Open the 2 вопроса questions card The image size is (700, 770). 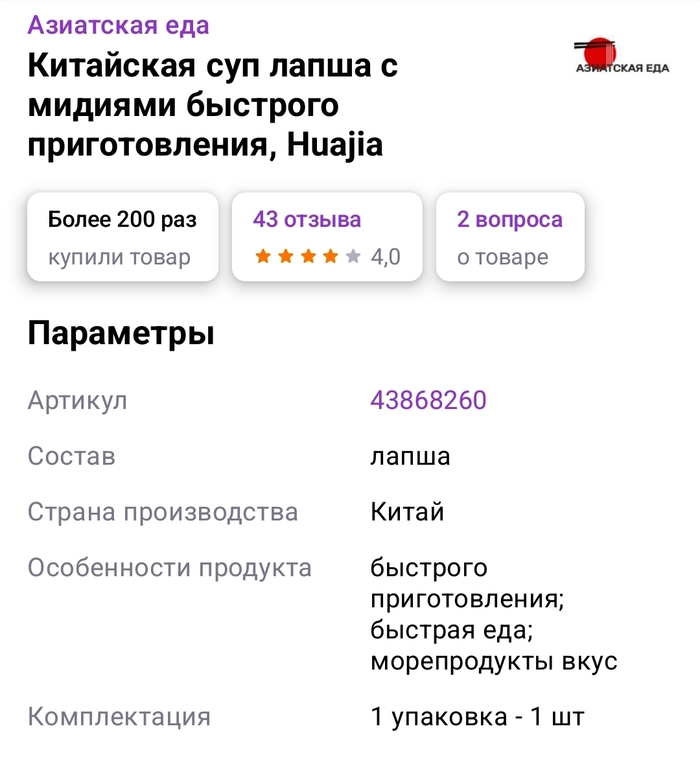click(510, 237)
